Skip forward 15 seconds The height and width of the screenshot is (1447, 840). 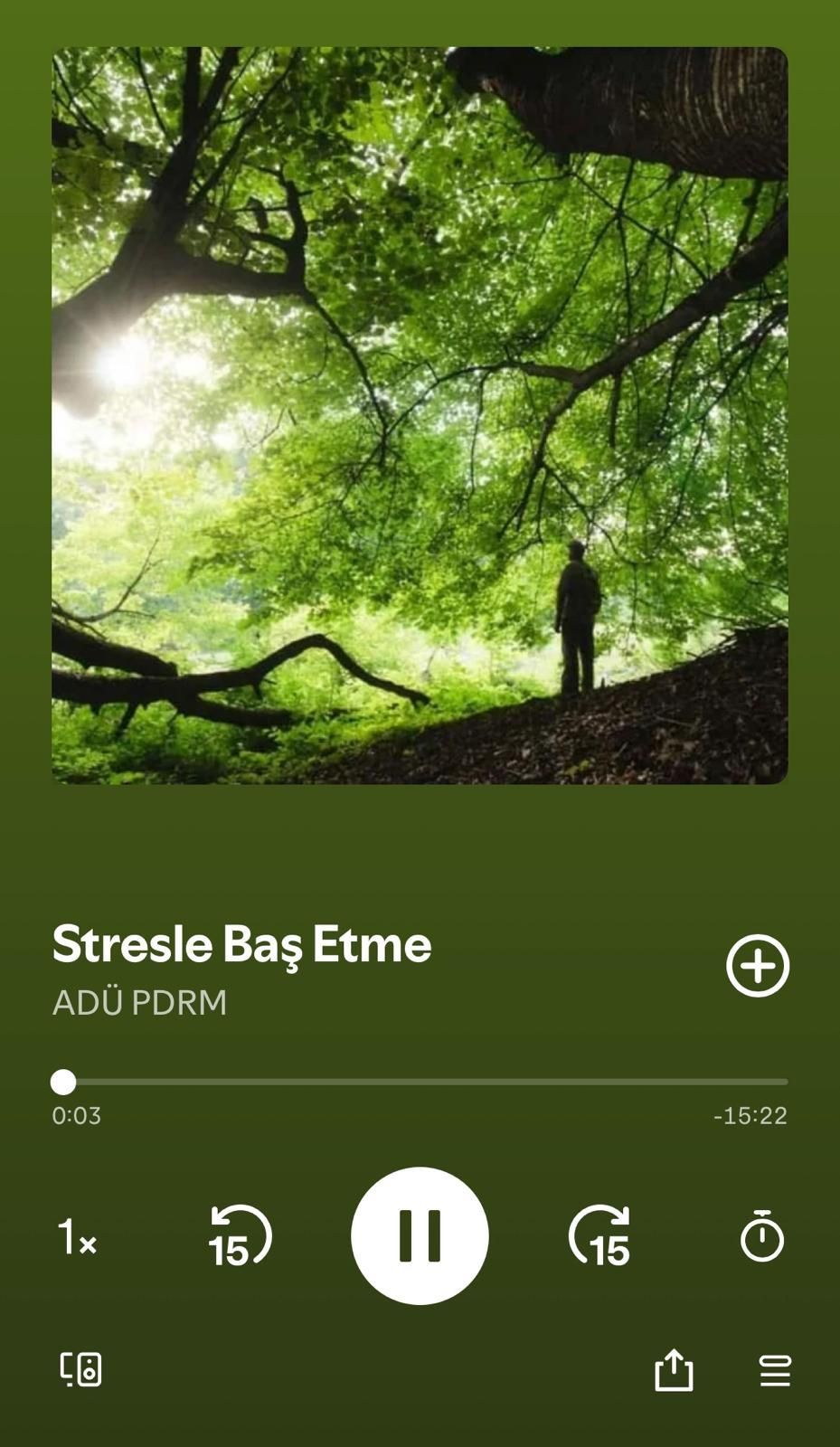click(x=599, y=1236)
